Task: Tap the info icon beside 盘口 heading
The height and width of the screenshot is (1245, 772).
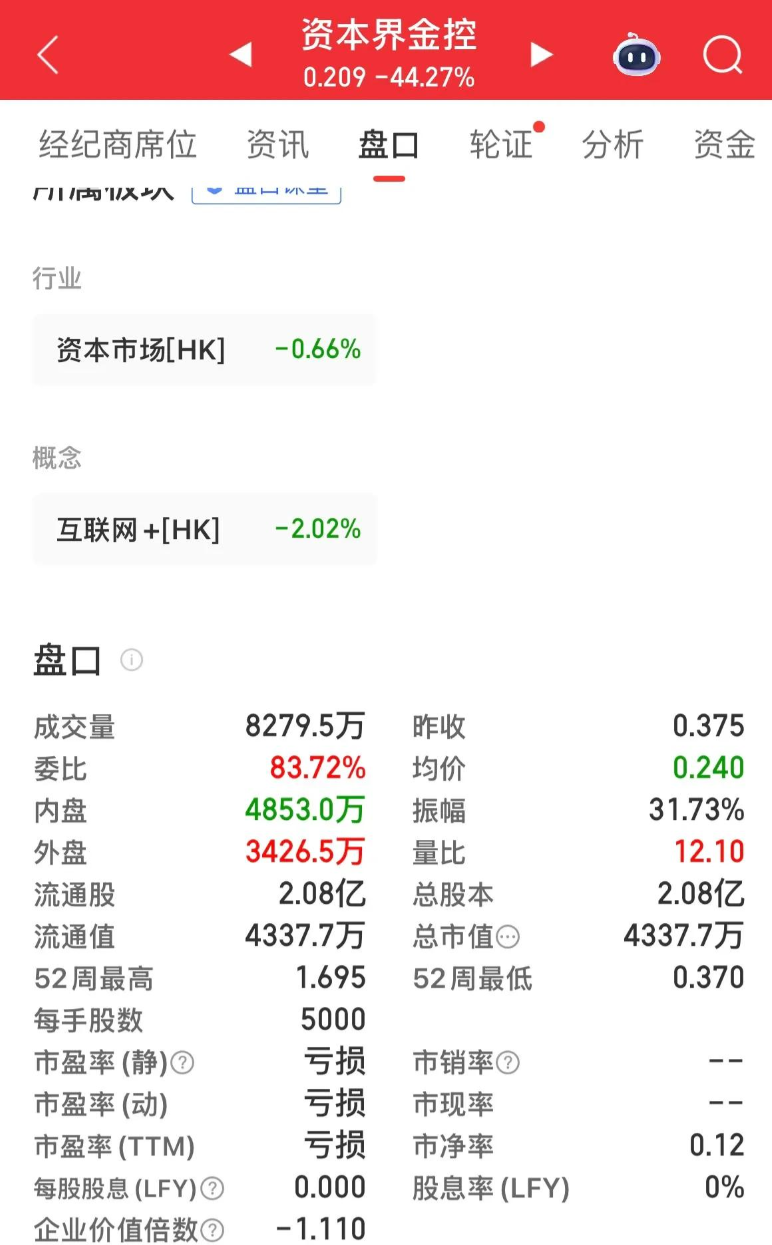Action: (x=132, y=660)
